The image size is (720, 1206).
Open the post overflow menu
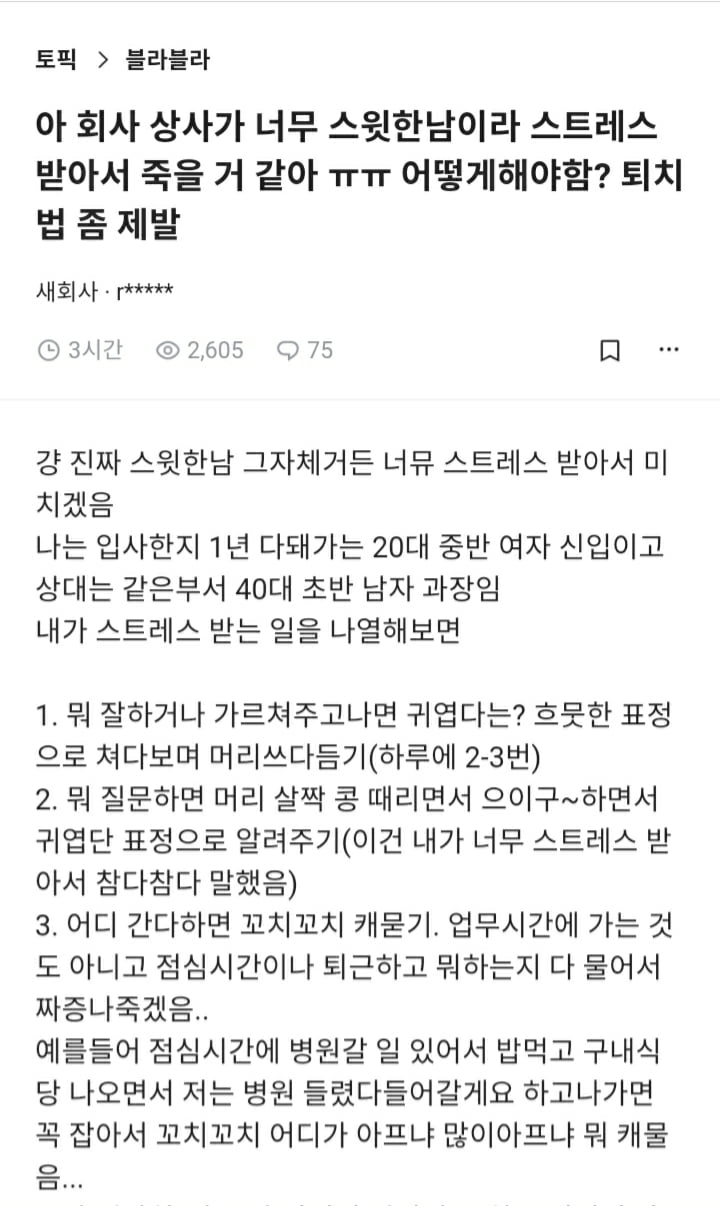[669, 350]
